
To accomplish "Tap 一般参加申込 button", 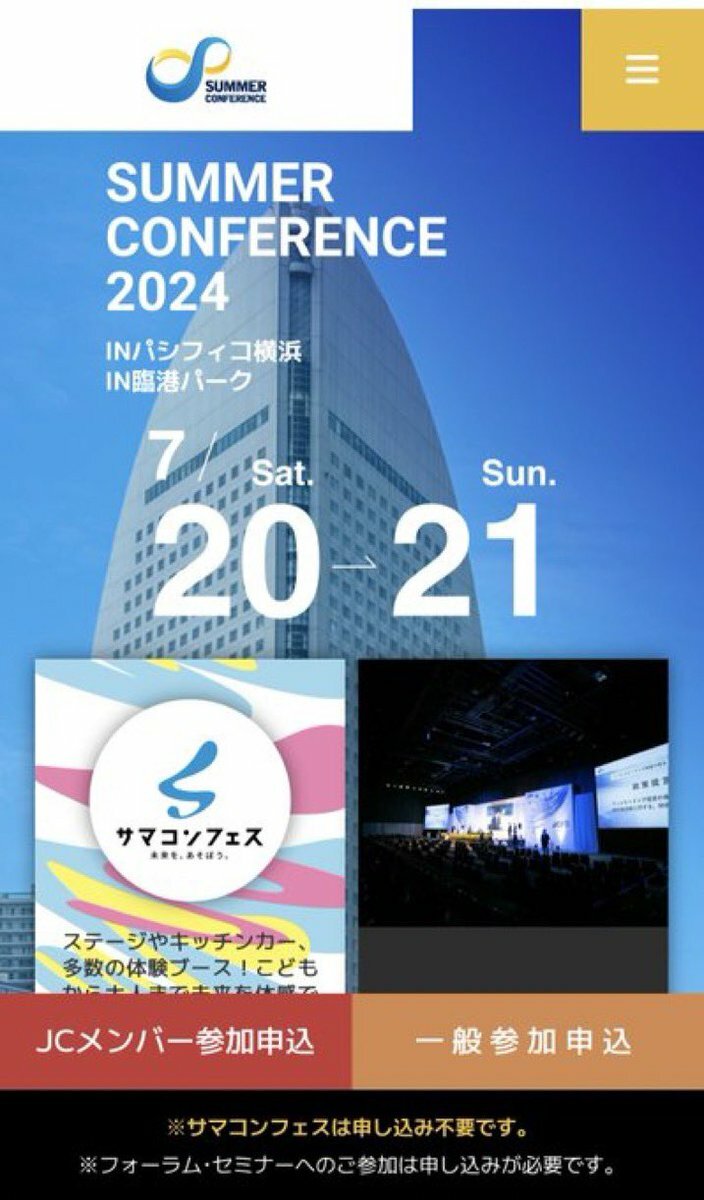I will [x=527, y=1041].
